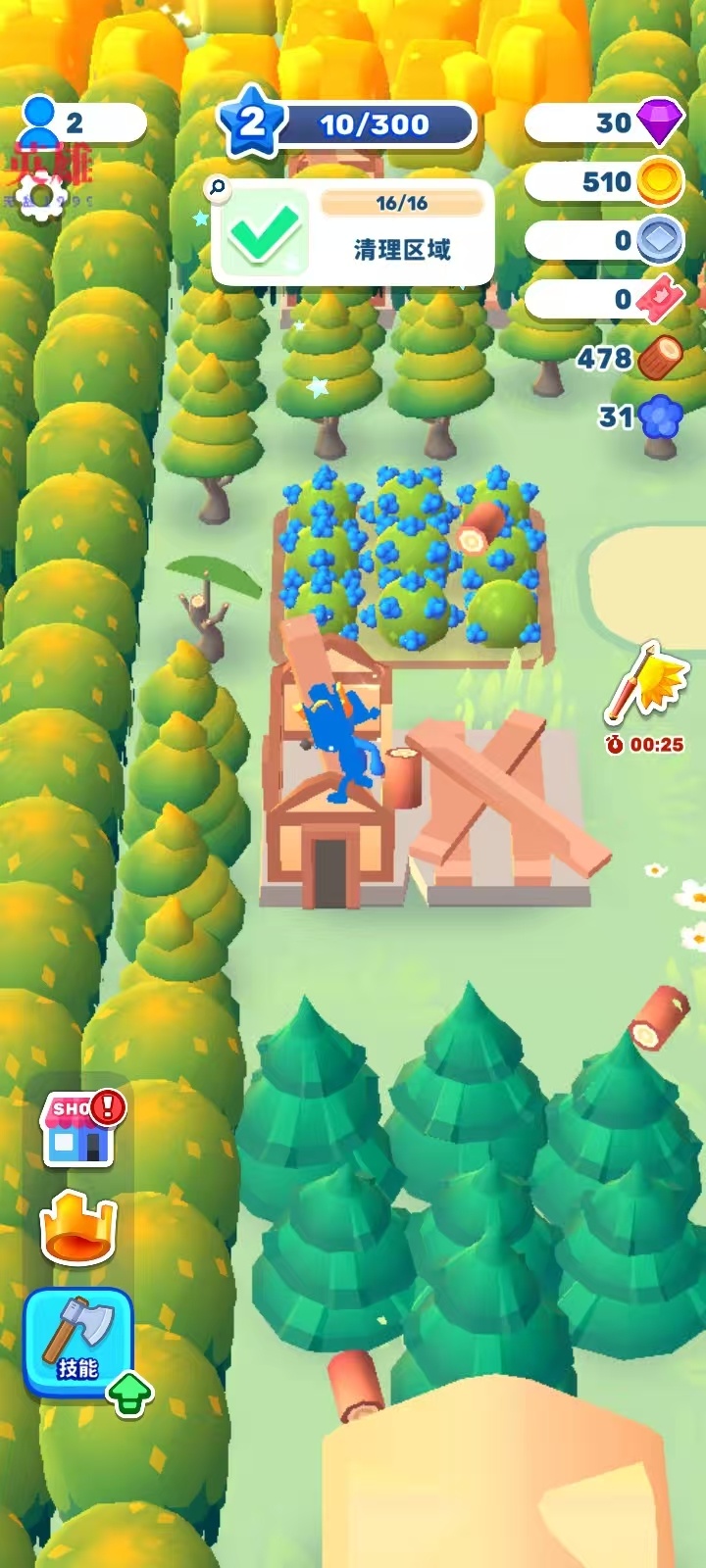This screenshot has width=706, height=1568.
Task: Tap the golden axe timed boost
Action: 647,686
